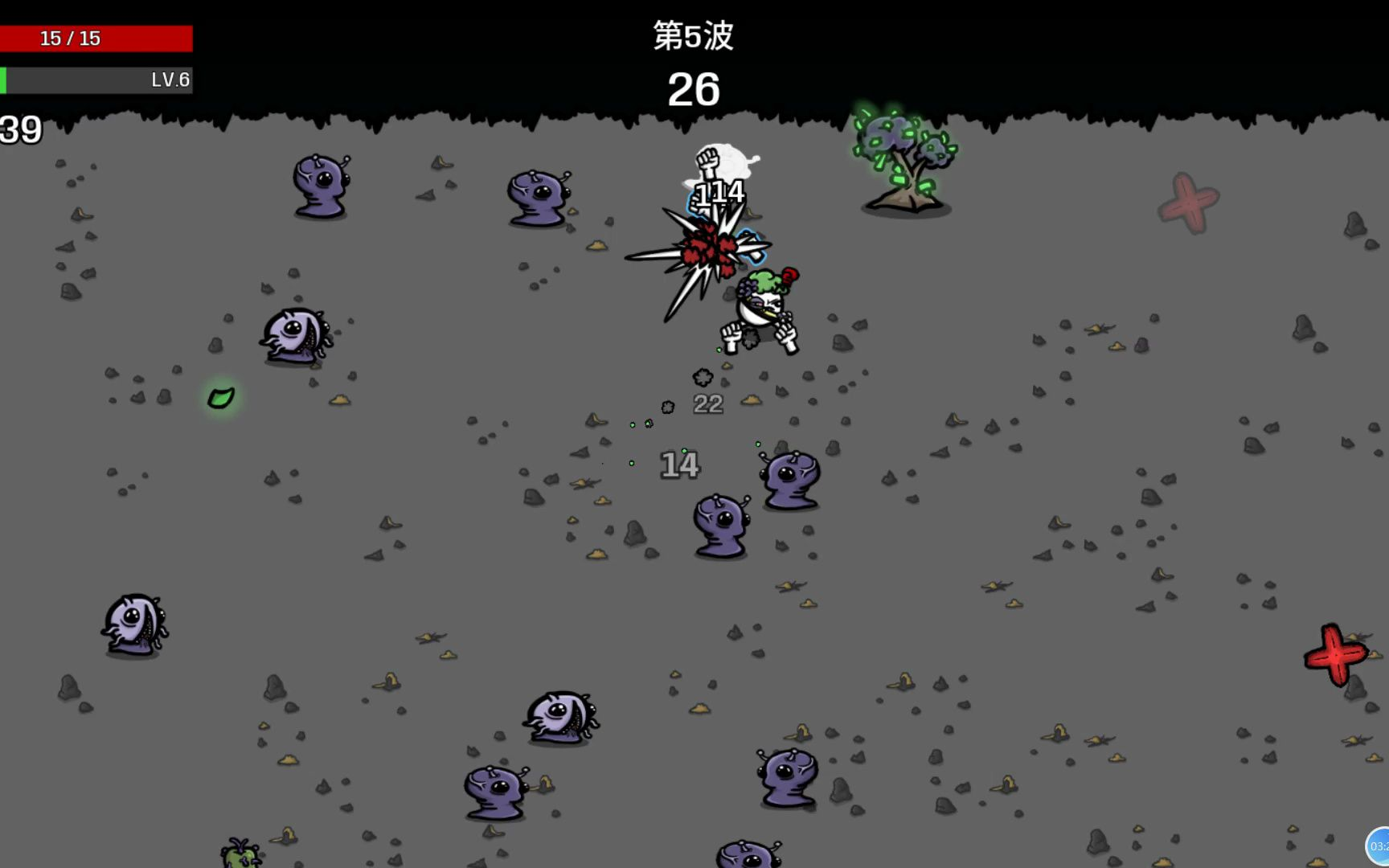Tap the blue screen recorder timer bubble

click(1378, 846)
